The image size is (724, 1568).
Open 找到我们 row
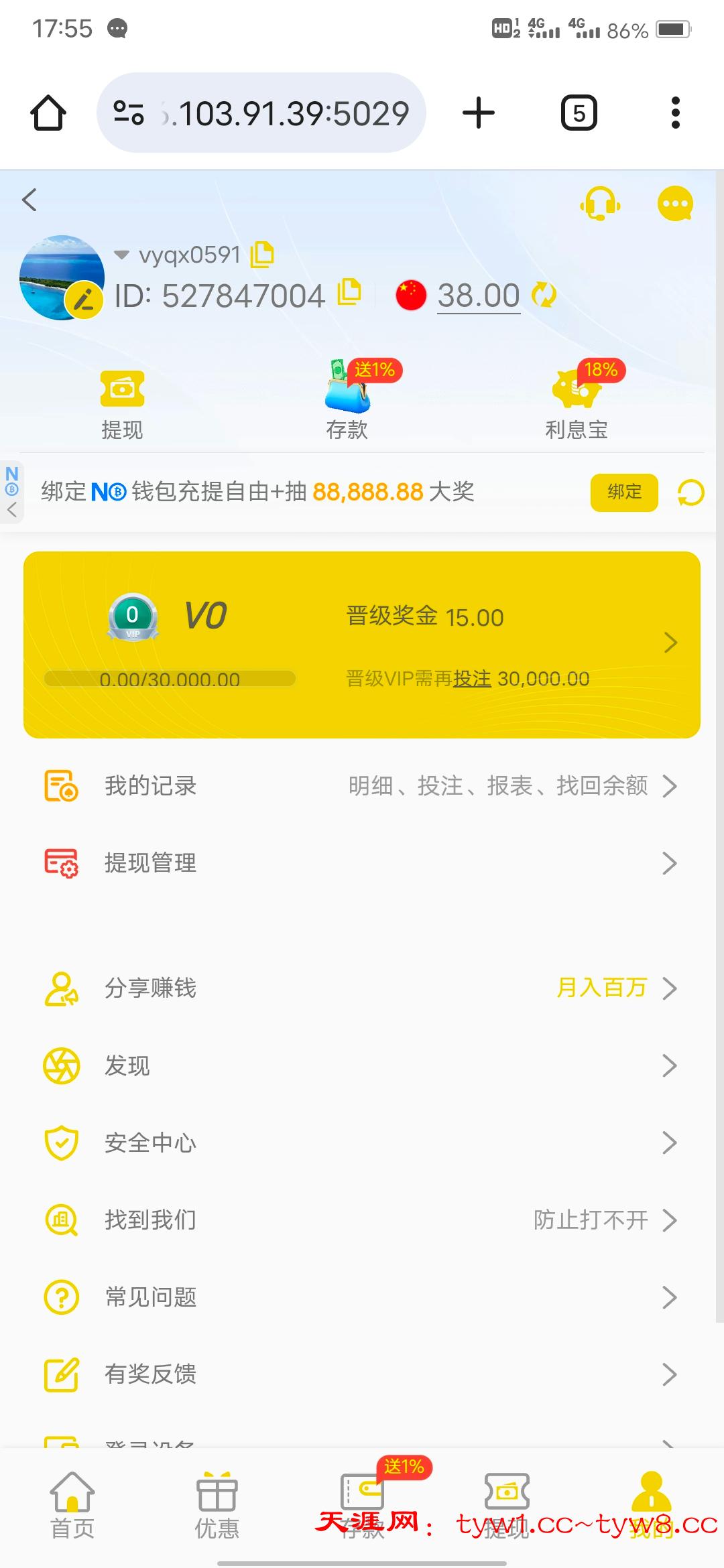pyautogui.click(x=362, y=1220)
